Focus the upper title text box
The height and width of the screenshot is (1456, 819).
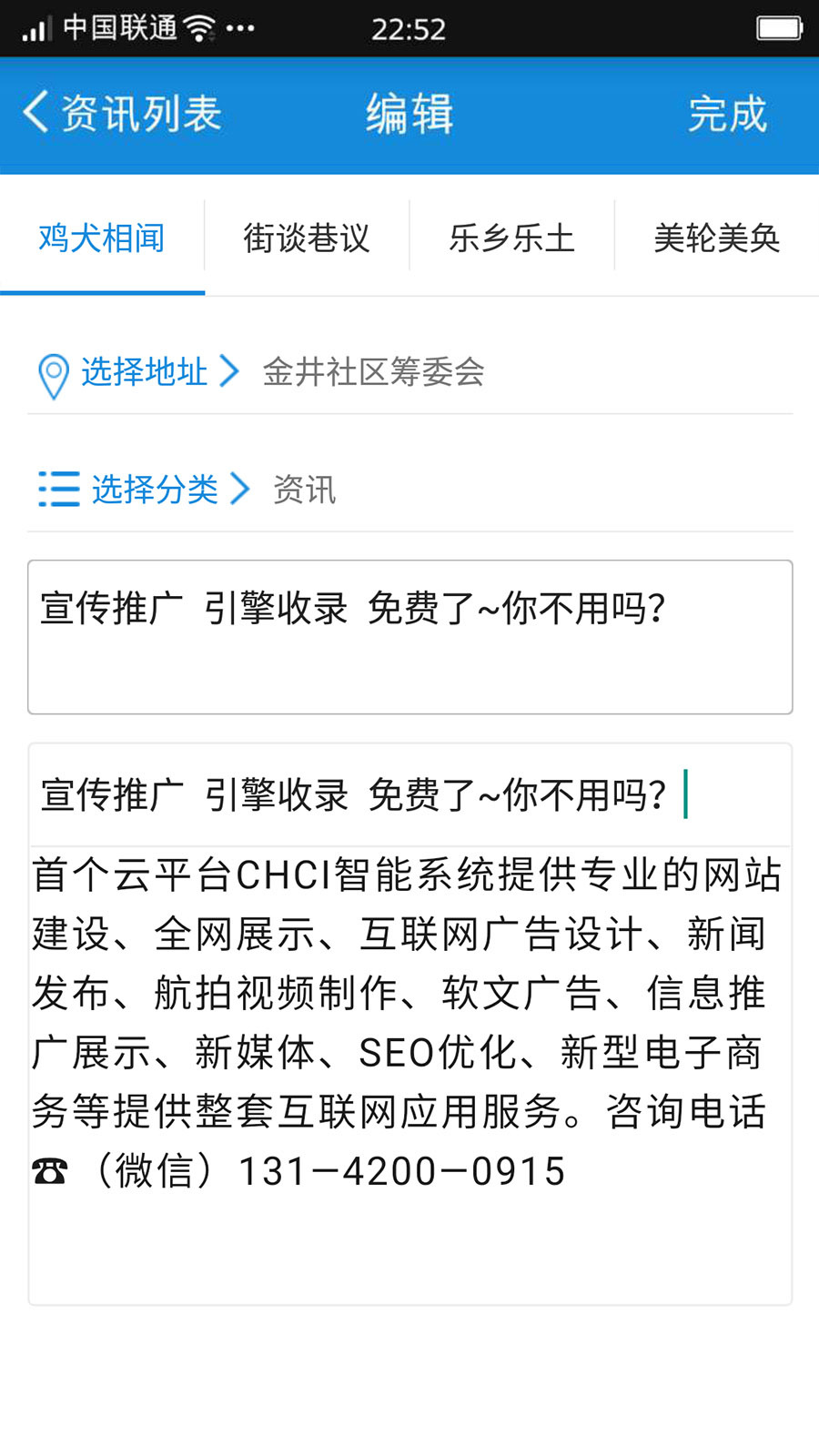[409, 637]
